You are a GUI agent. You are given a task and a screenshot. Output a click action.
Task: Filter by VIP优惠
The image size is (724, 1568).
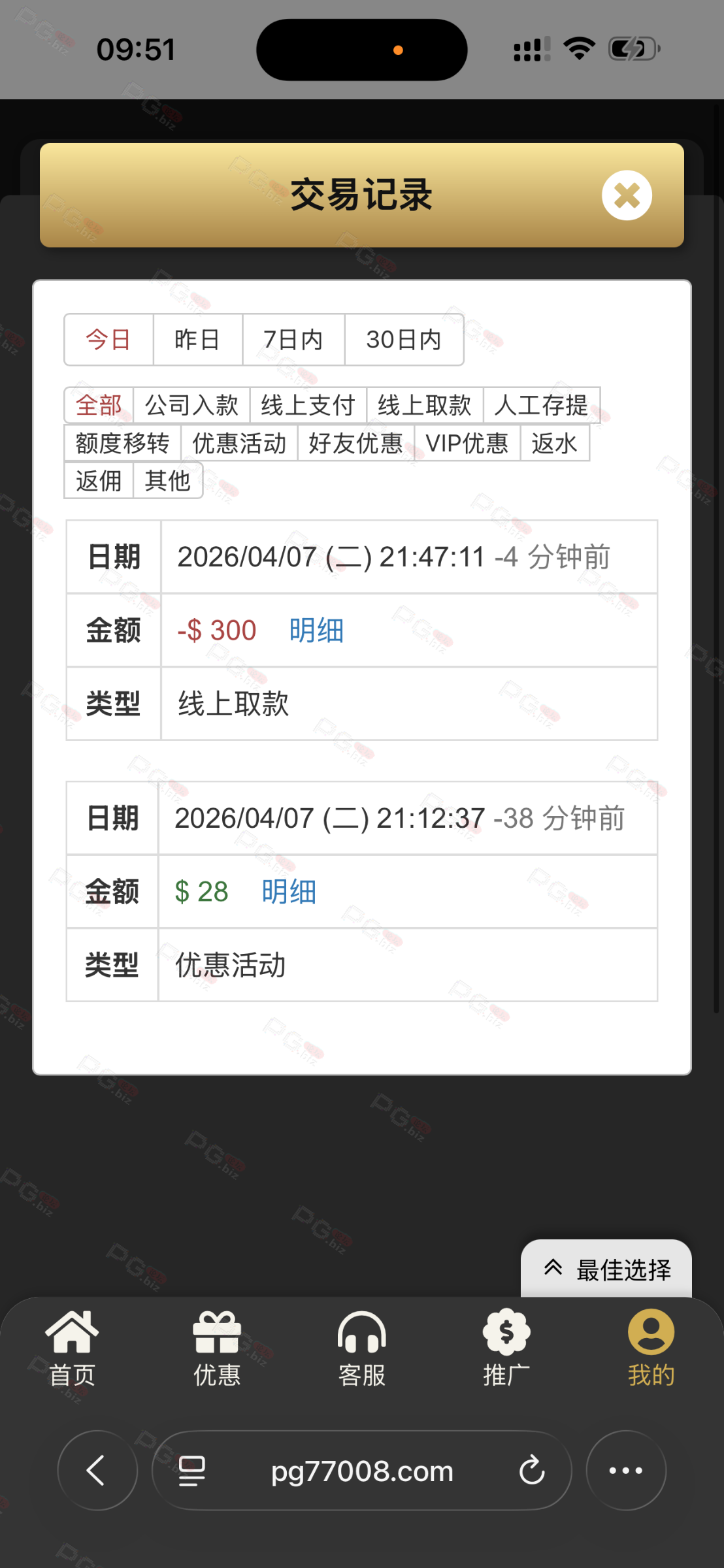coord(467,444)
